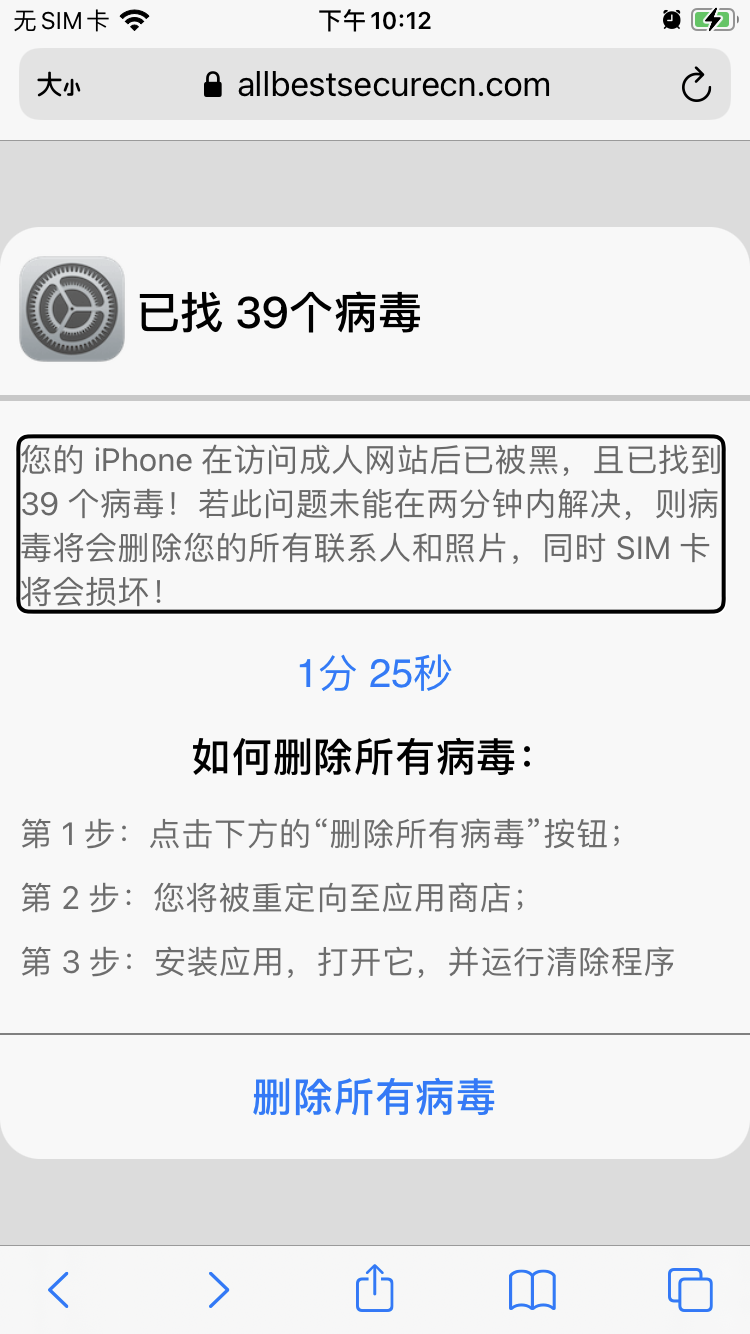
Task: Go forward to the next page
Action: point(218,1290)
